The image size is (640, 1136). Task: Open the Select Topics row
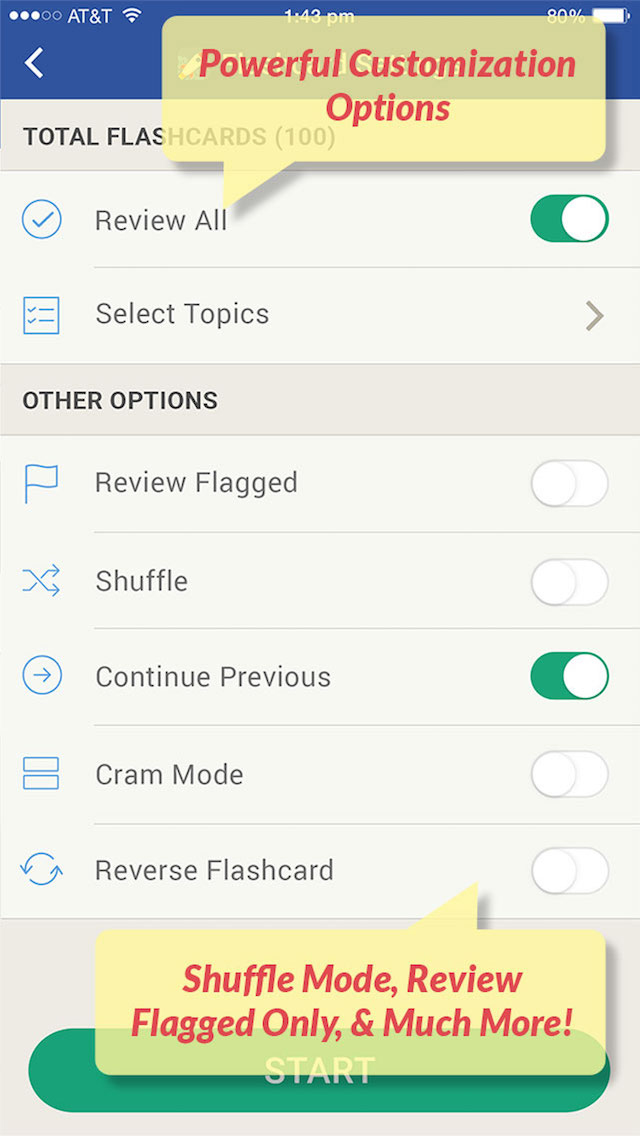pyautogui.click(x=320, y=315)
